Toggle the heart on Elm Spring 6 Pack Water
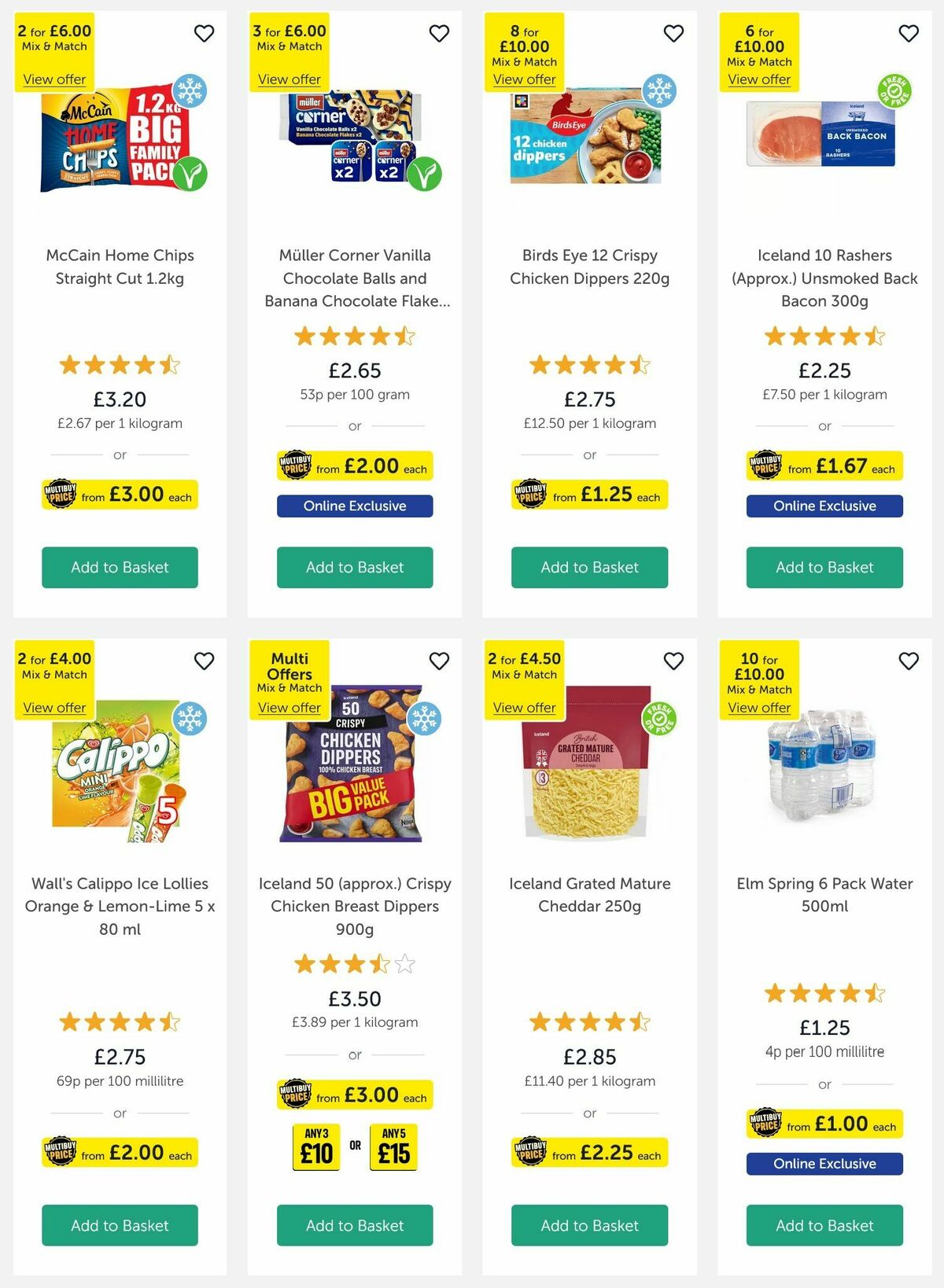 [x=909, y=661]
